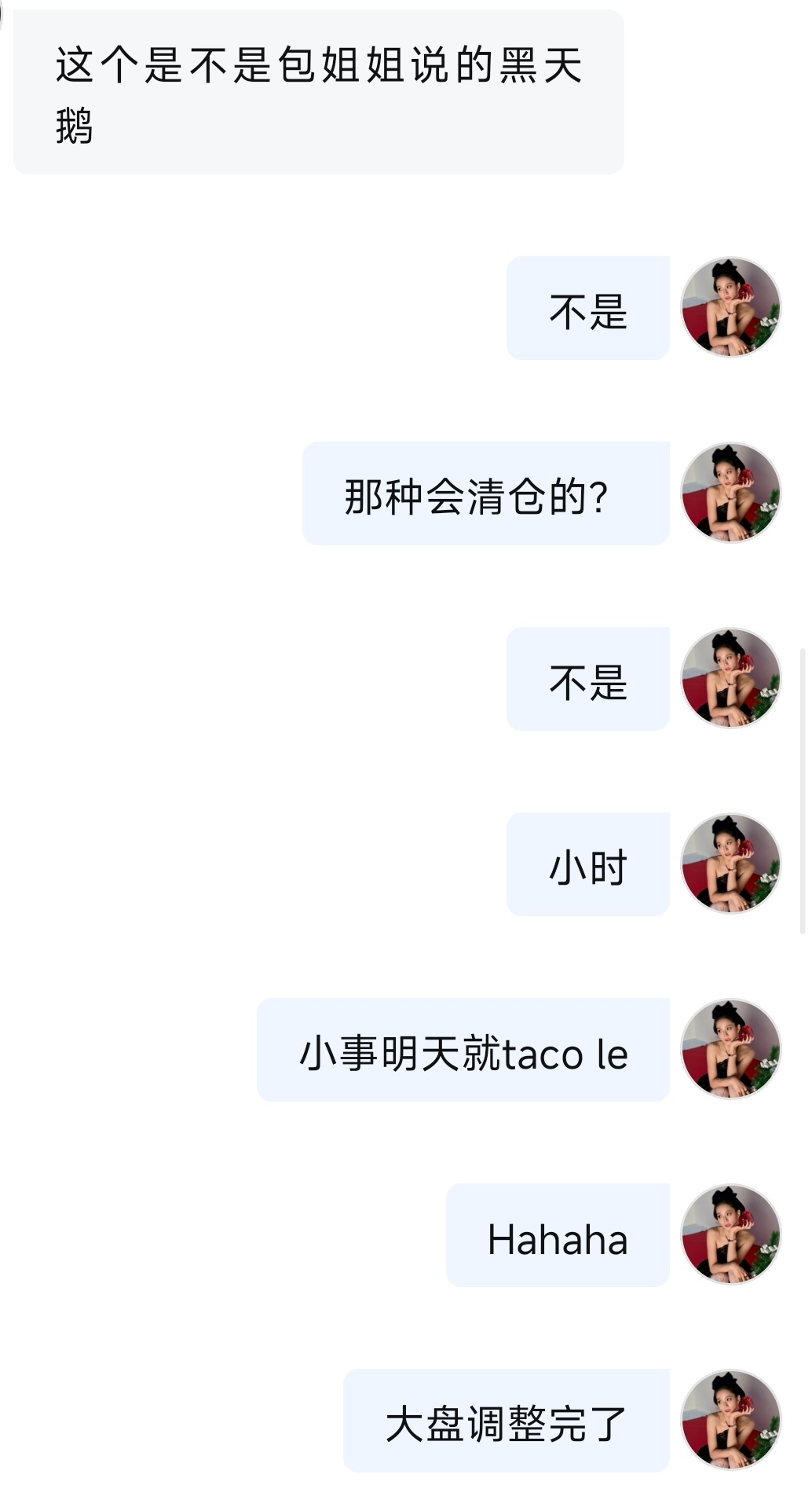Open the avatar next to "小事明天就taco le"
The height and width of the screenshot is (1500, 812).
(x=730, y=1049)
